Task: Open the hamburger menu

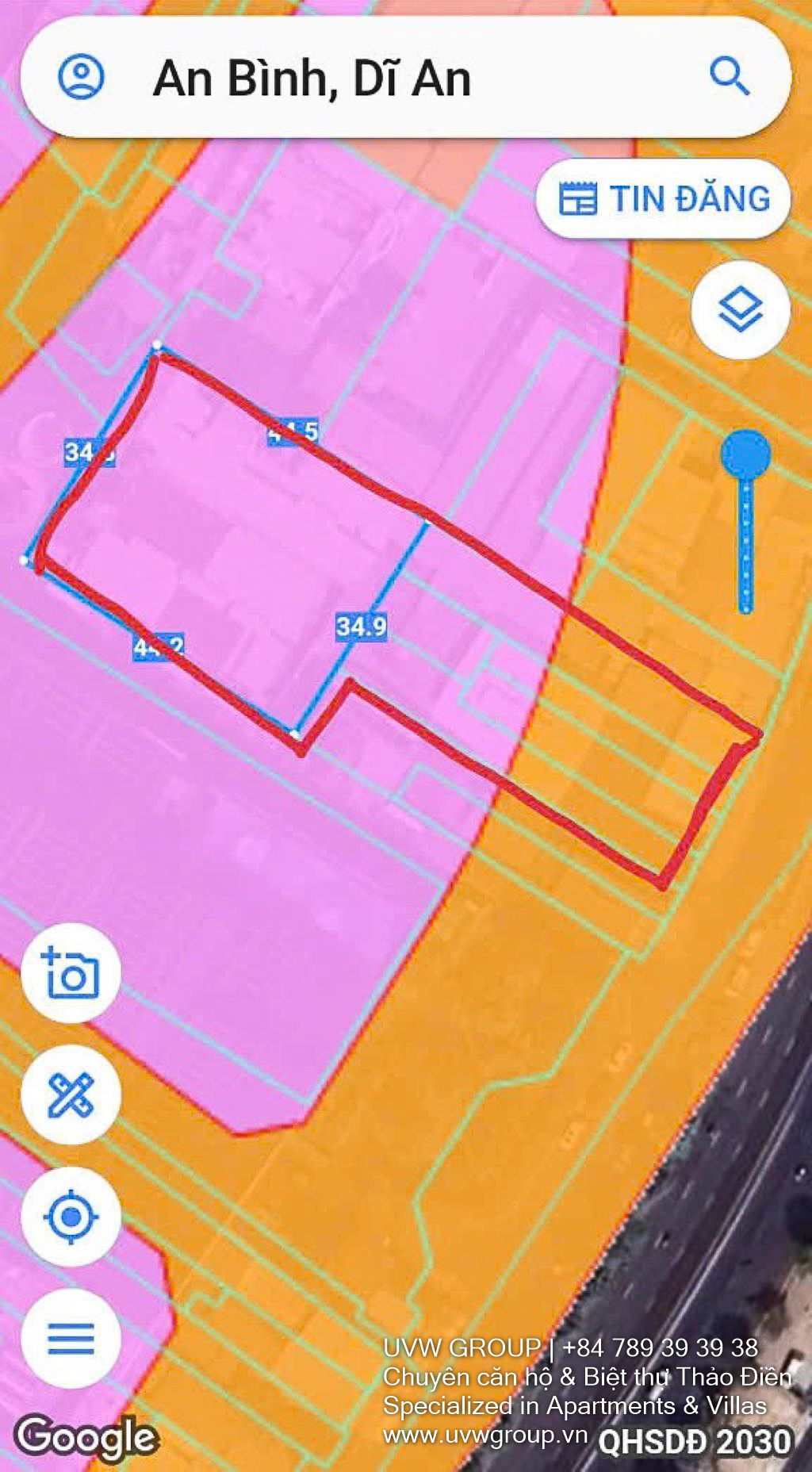Action: pos(71,1339)
